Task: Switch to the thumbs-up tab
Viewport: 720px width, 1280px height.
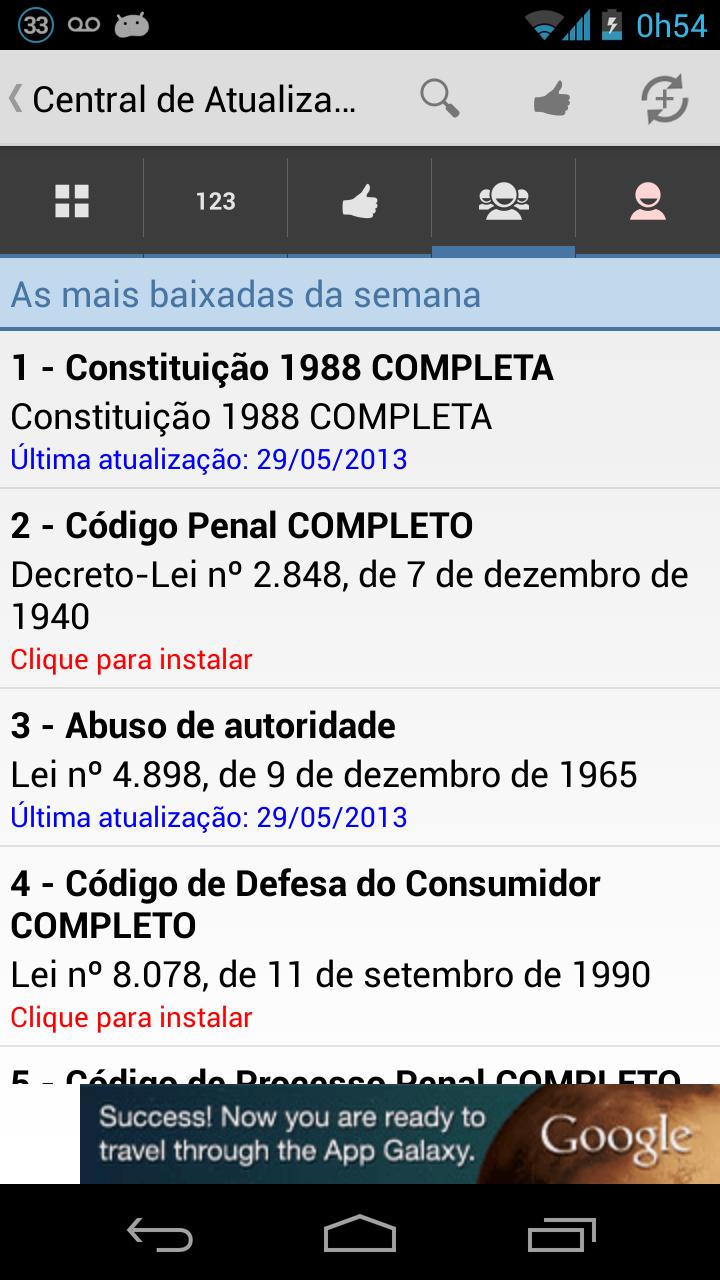Action: coord(359,202)
